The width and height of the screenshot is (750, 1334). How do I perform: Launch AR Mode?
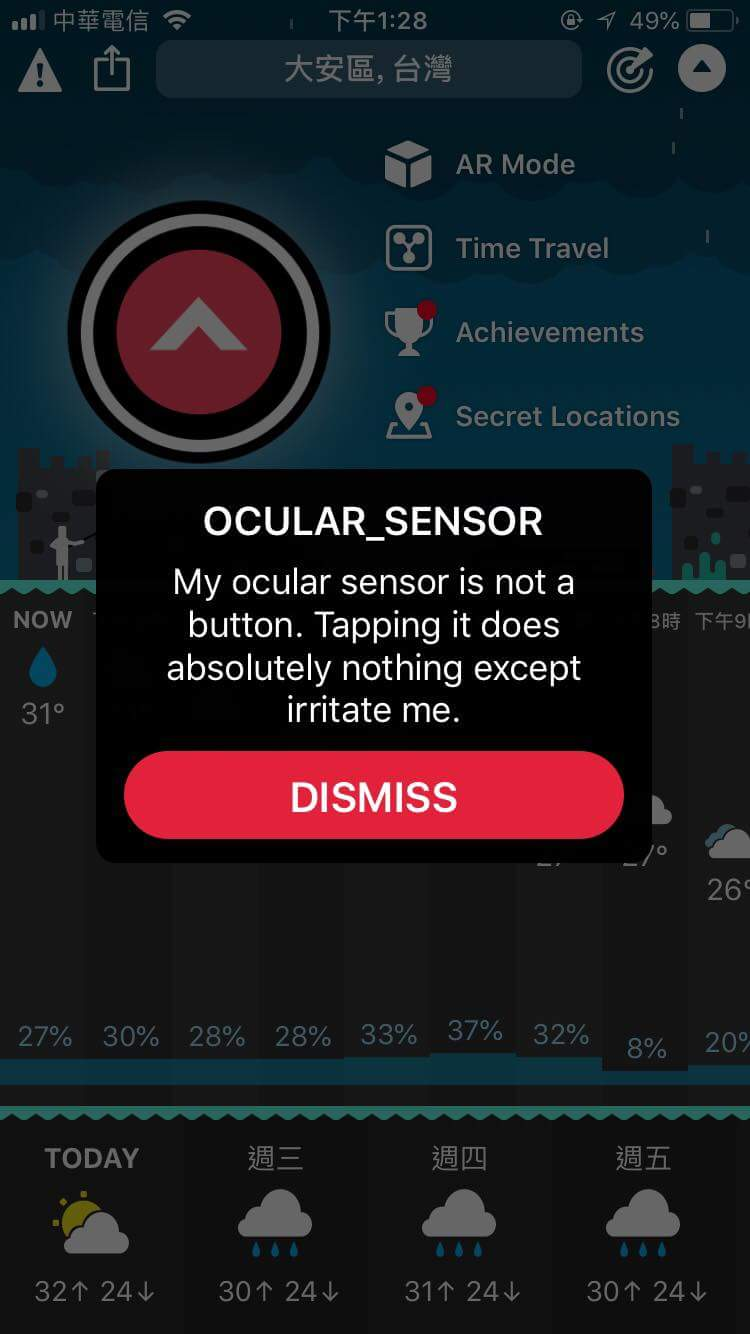tap(480, 165)
